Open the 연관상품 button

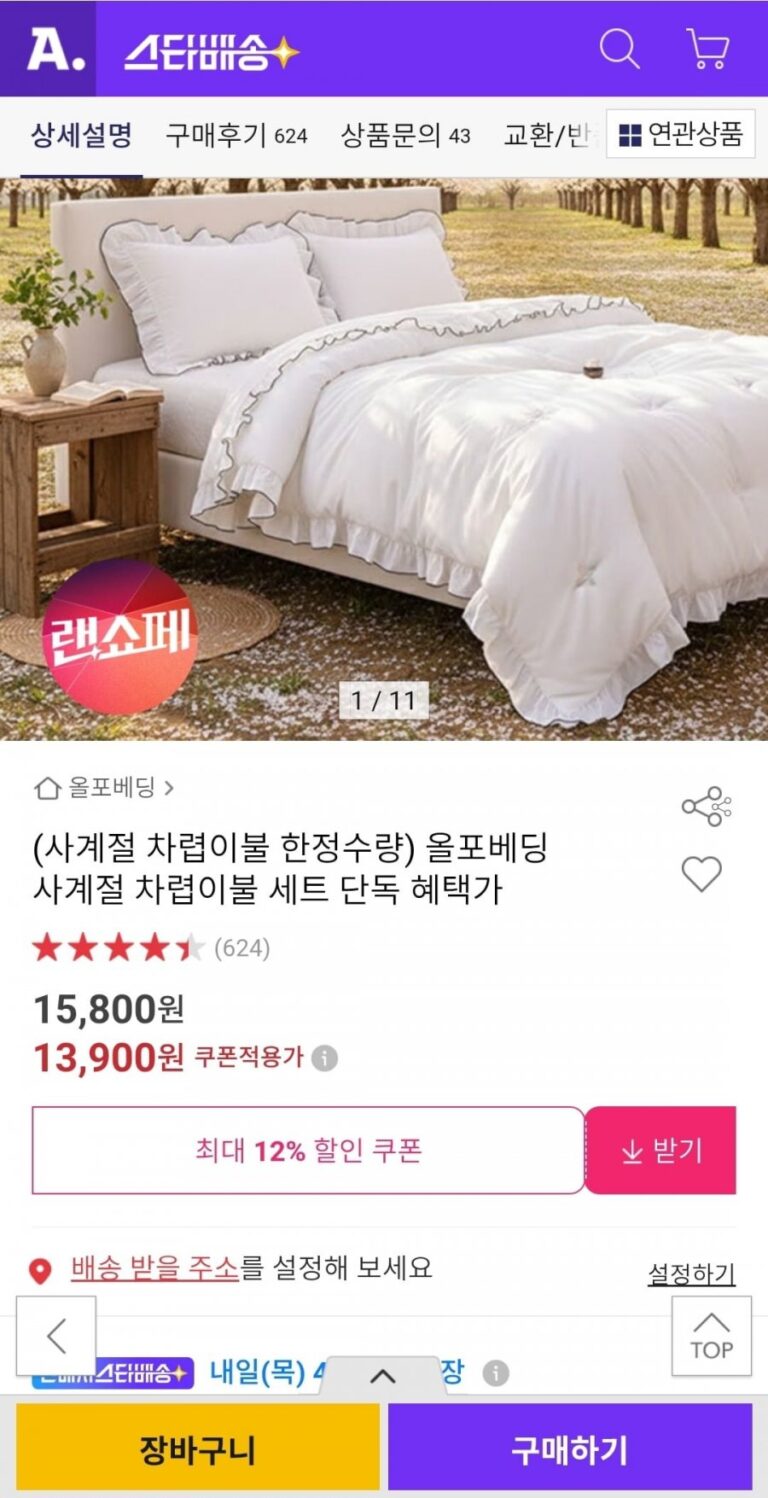pos(681,135)
